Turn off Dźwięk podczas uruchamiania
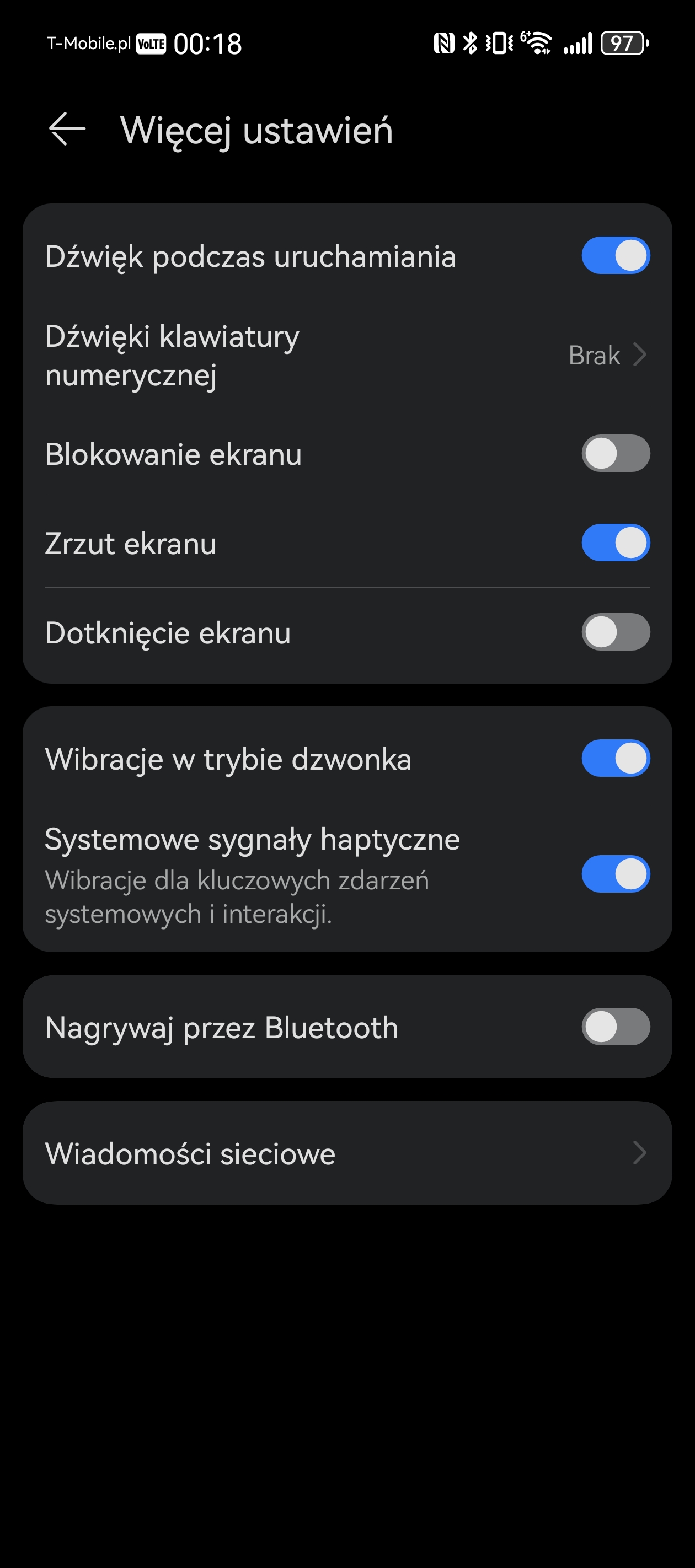Viewport: 695px width, 1568px height. (x=615, y=255)
